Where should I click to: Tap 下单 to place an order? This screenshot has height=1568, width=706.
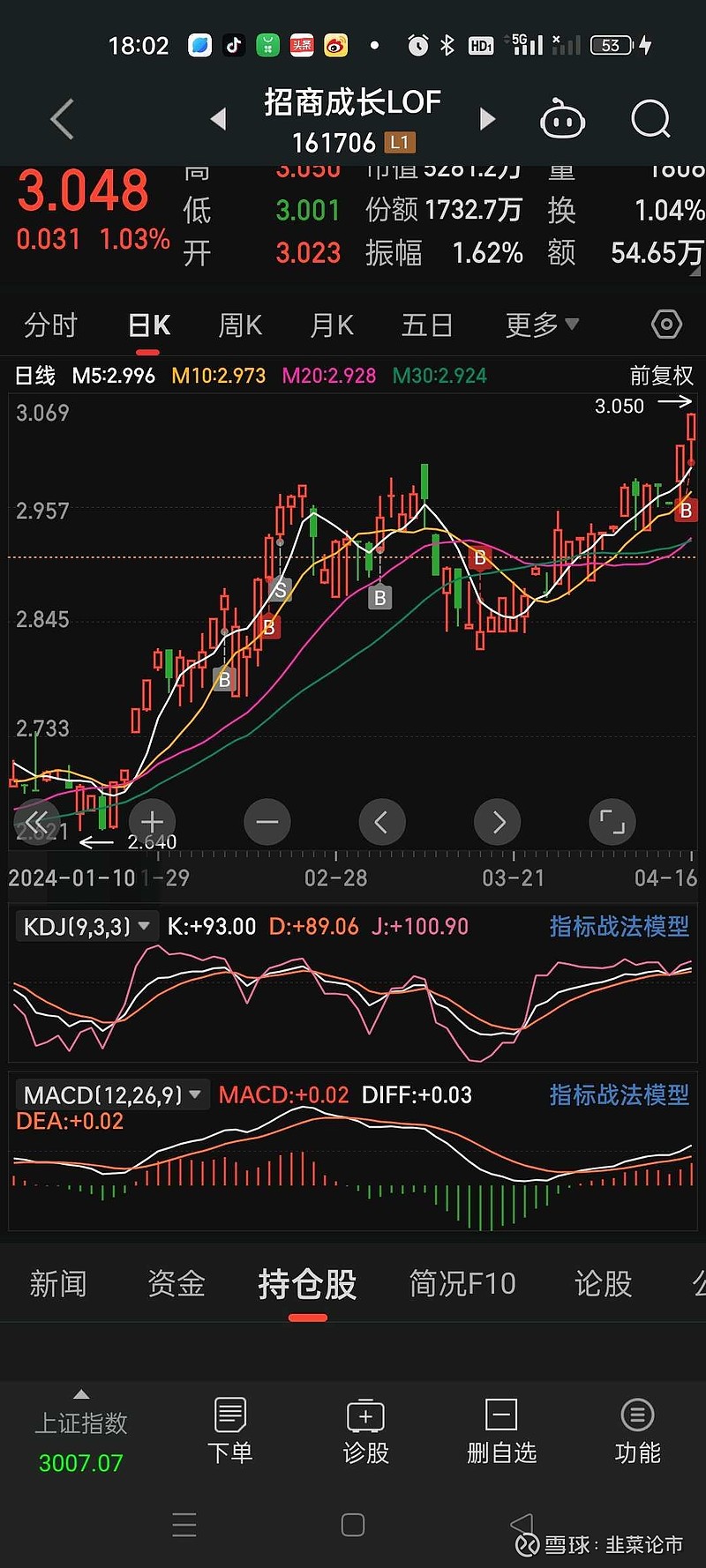230,1430
